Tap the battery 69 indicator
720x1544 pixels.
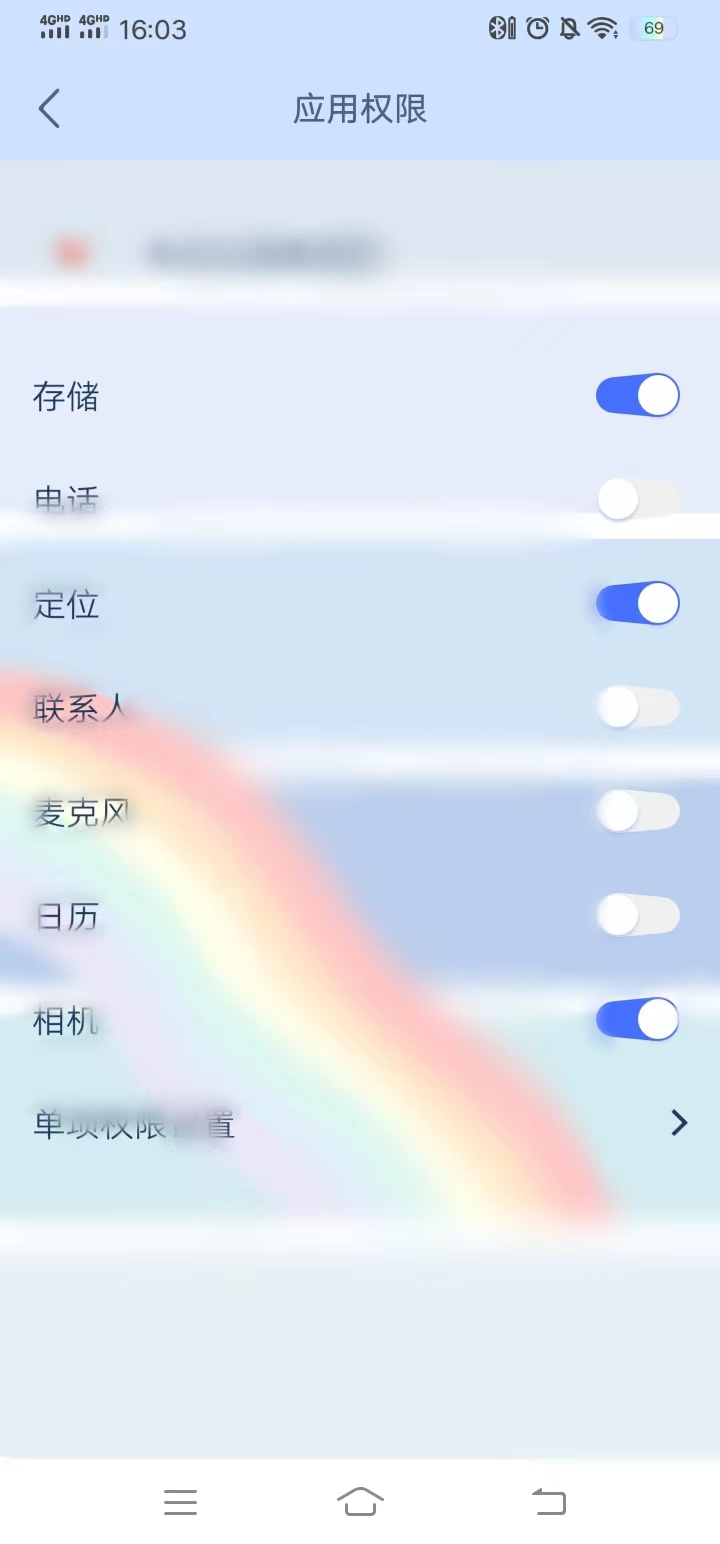point(653,28)
